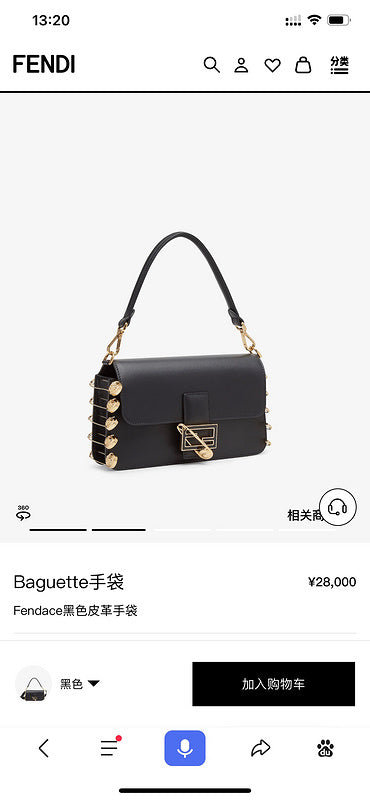Start voice search with the microphone
370x800 pixels.
[185, 748]
